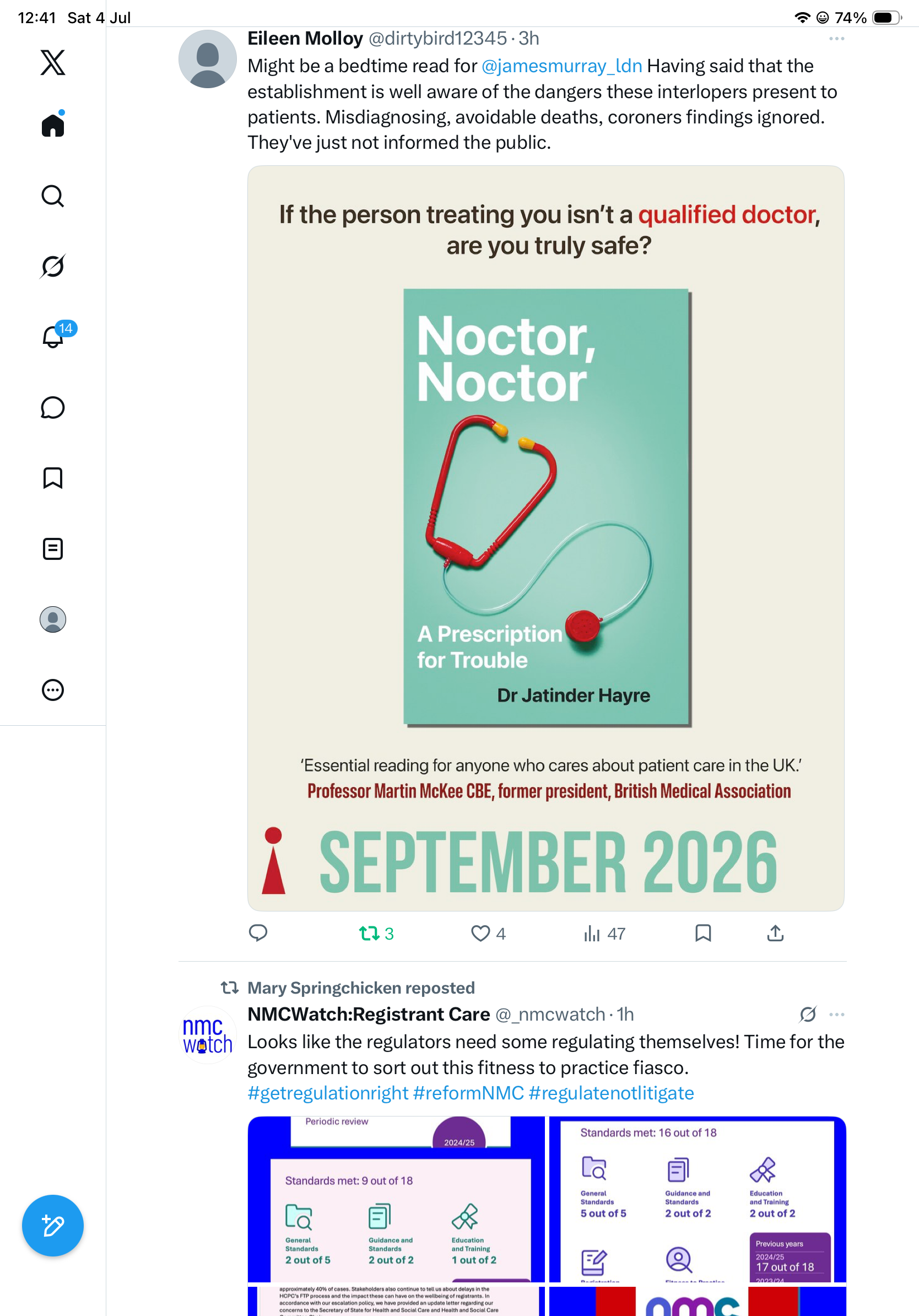The image size is (919, 1316).
Task: Open the Grok icon on the NMCWatch post
Action: [x=808, y=1015]
